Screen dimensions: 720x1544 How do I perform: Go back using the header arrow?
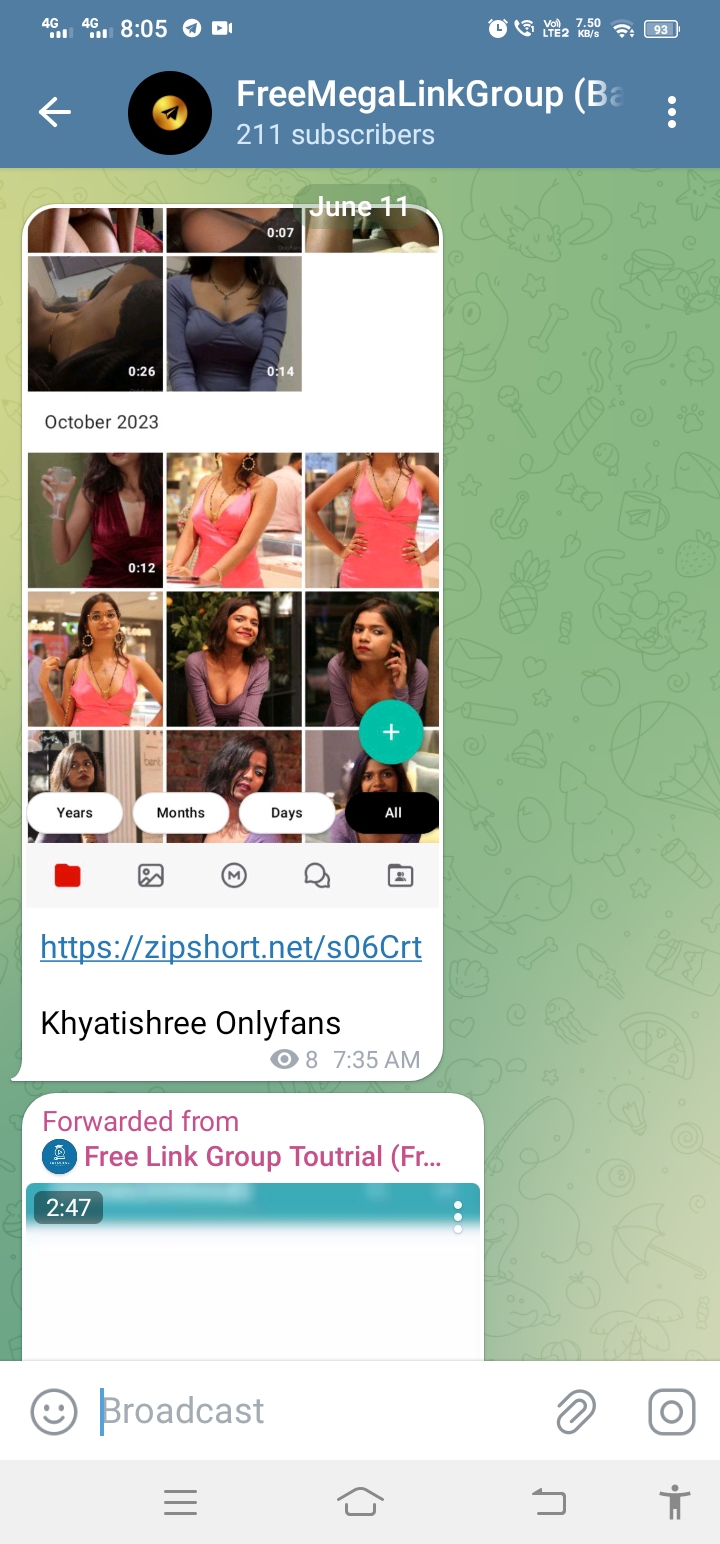point(55,112)
